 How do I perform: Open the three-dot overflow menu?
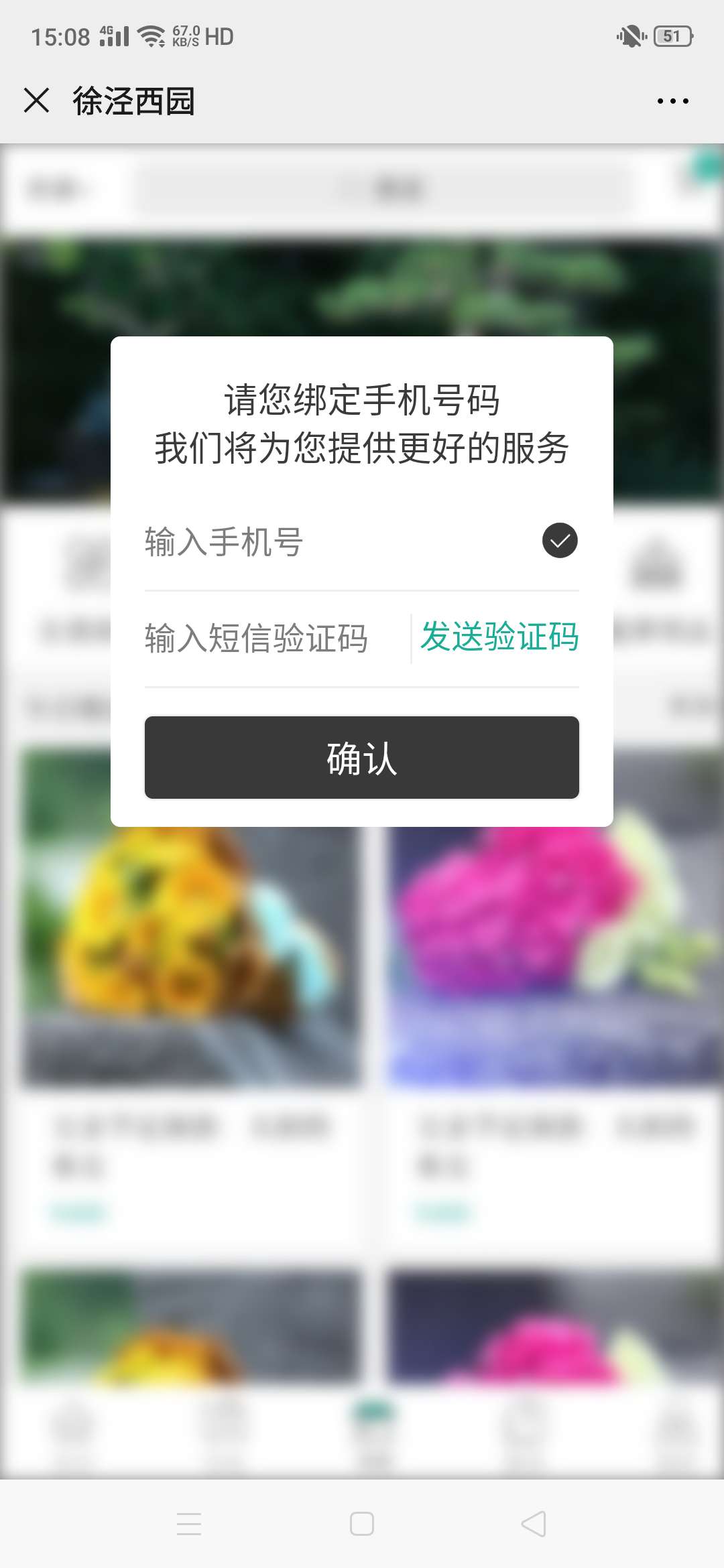click(672, 101)
